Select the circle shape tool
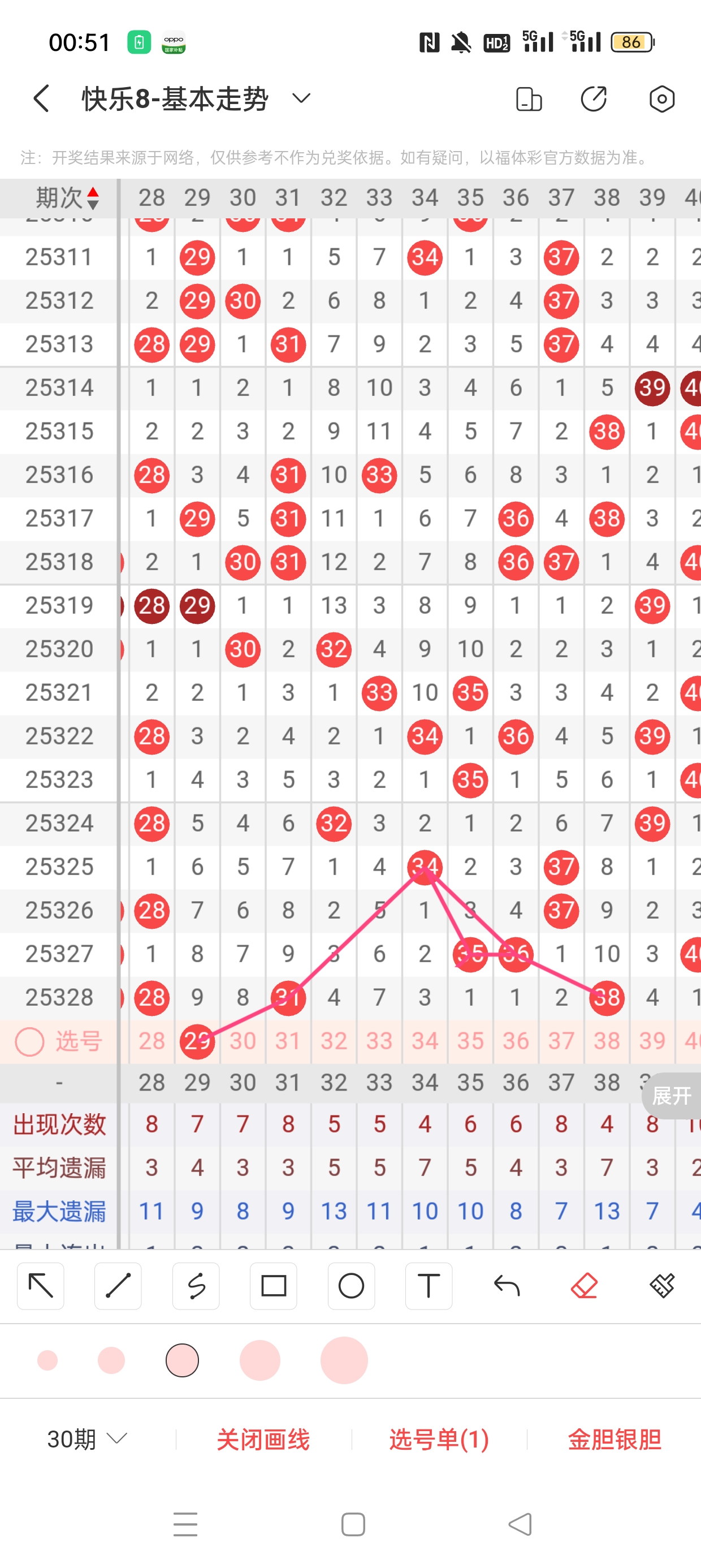This screenshot has height=1568, width=701. click(x=351, y=1286)
